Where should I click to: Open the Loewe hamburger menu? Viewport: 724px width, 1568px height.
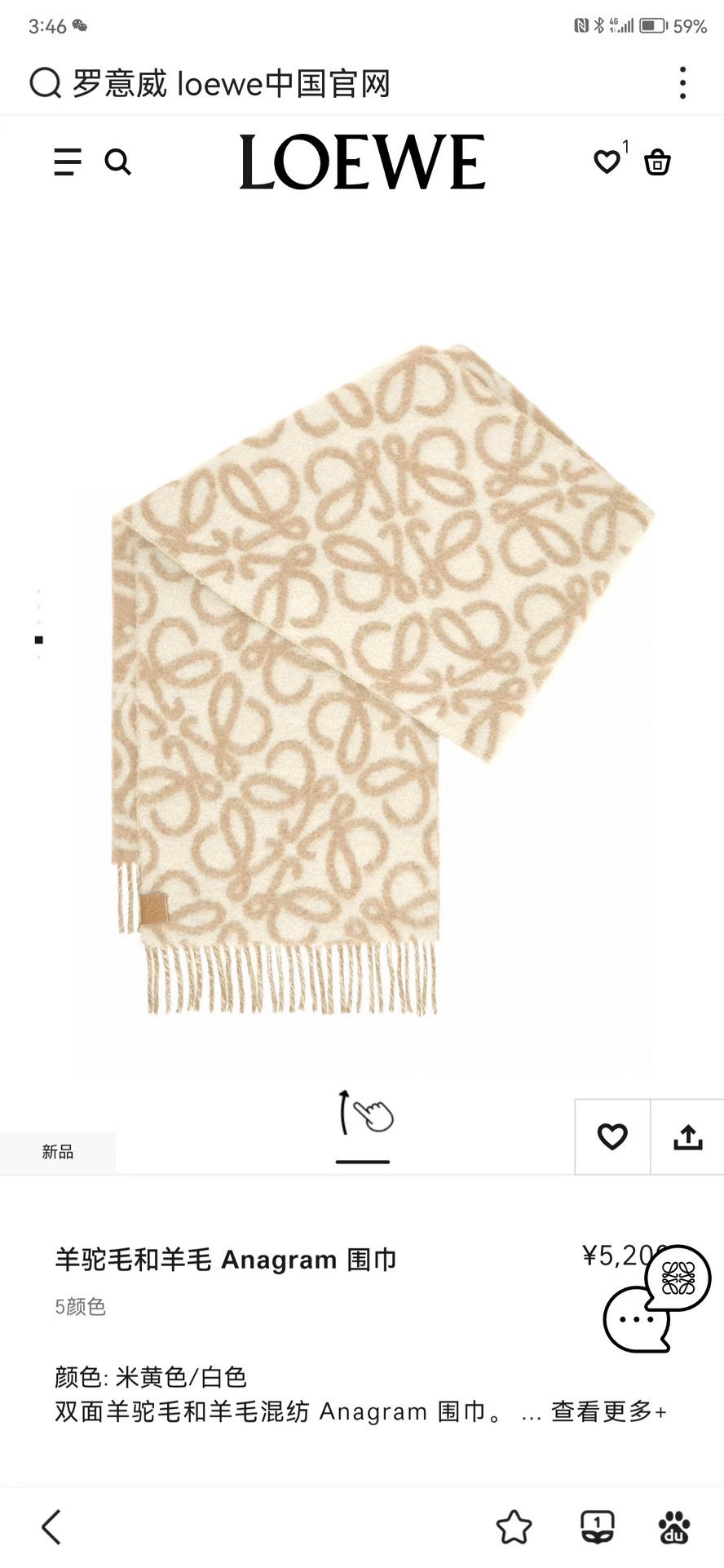click(x=68, y=162)
